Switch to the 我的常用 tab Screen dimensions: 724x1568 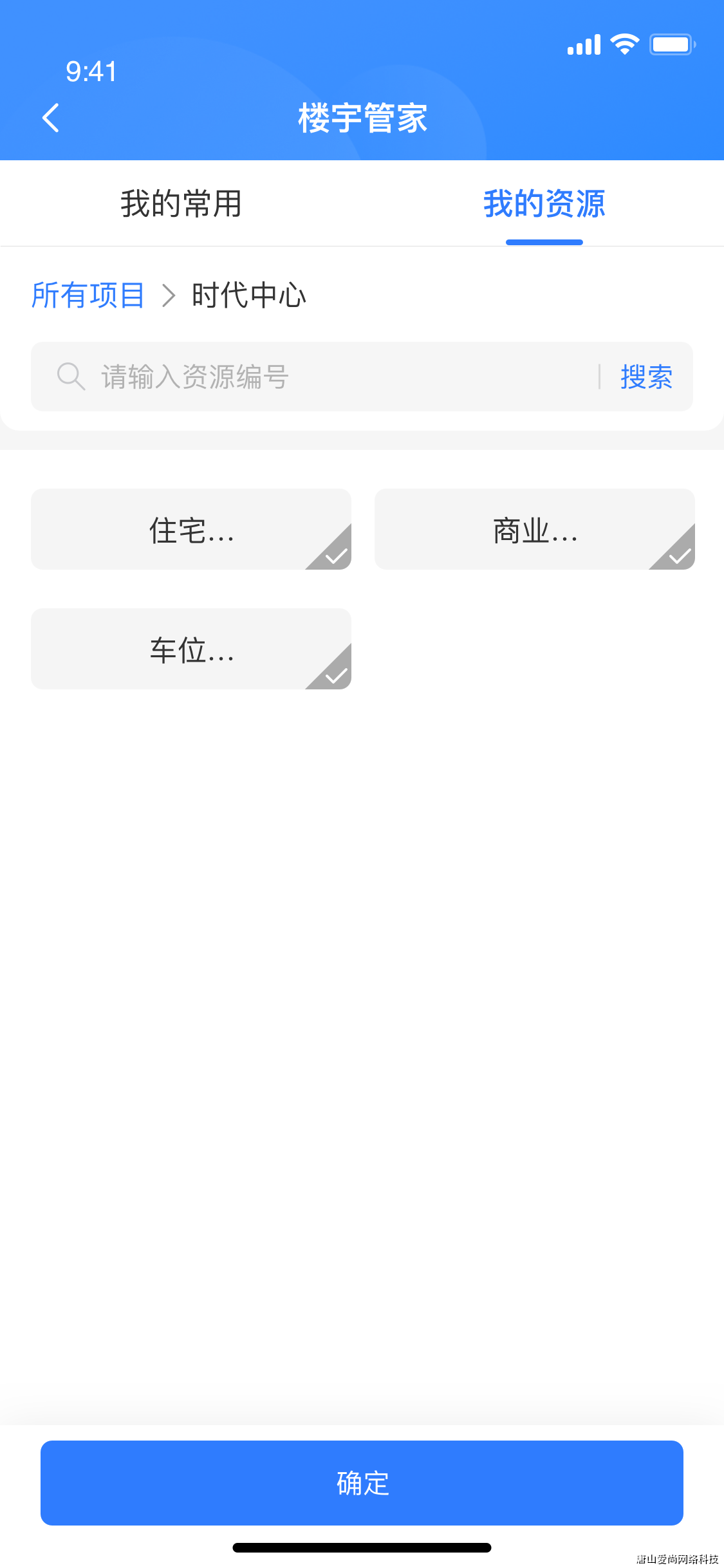point(181,205)
